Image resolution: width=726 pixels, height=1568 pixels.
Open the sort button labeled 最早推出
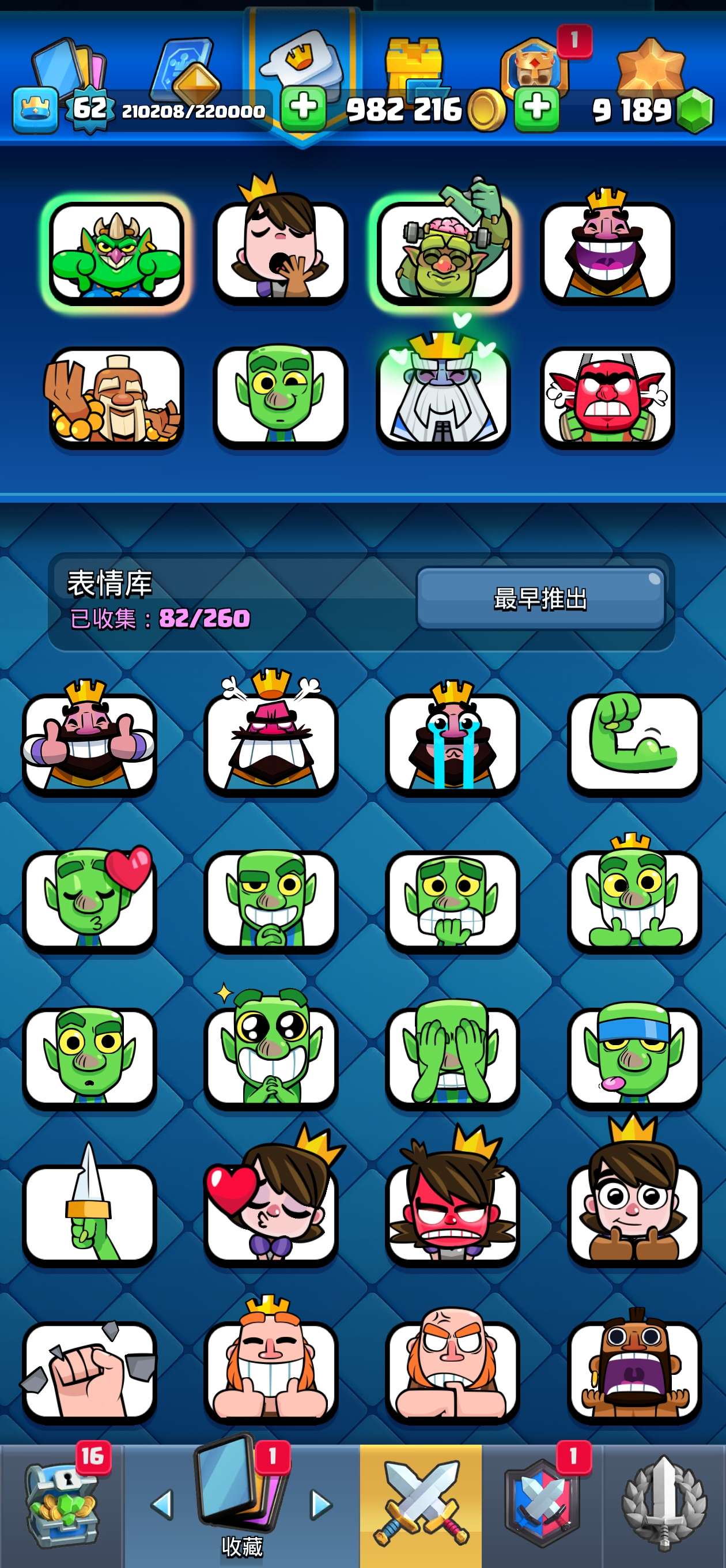point(540,598)
